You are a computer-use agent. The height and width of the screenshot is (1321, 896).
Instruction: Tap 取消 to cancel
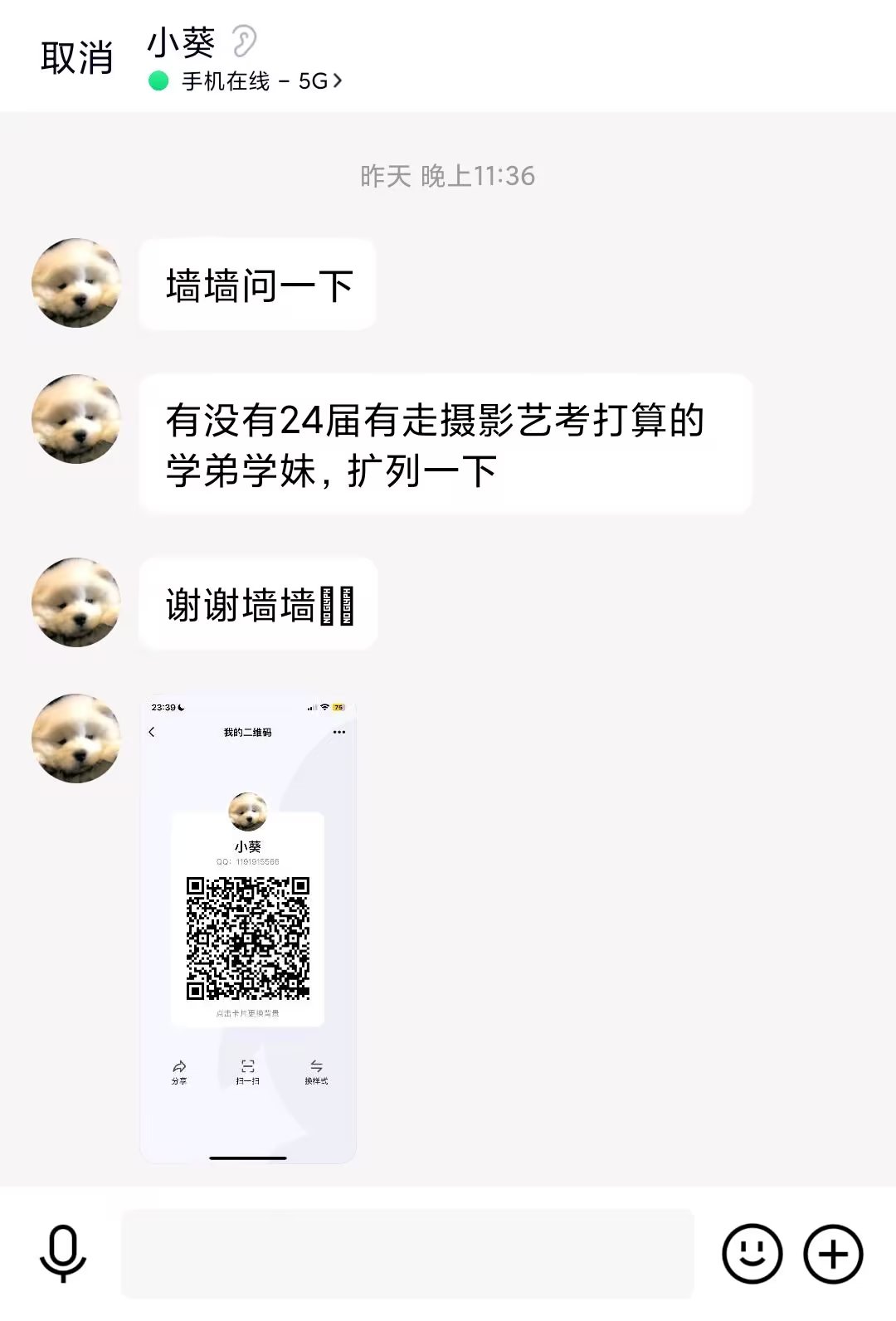pyautogui.click(x=76, y=58)
